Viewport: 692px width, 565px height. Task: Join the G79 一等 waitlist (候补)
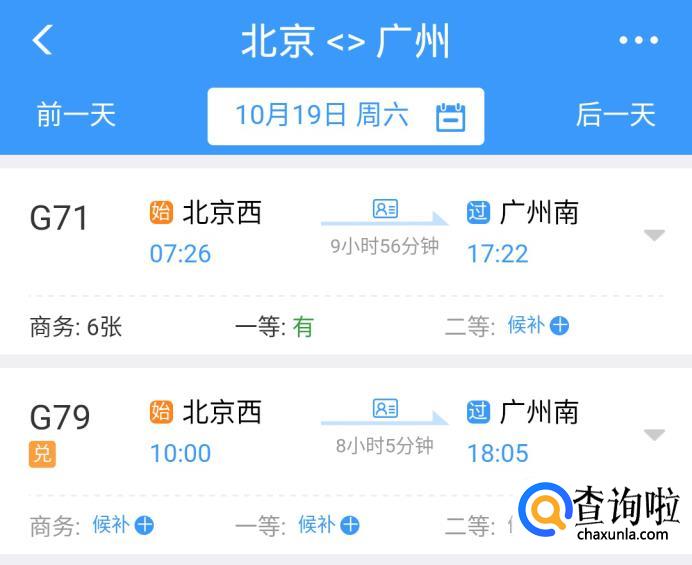[x=329, y=525]
